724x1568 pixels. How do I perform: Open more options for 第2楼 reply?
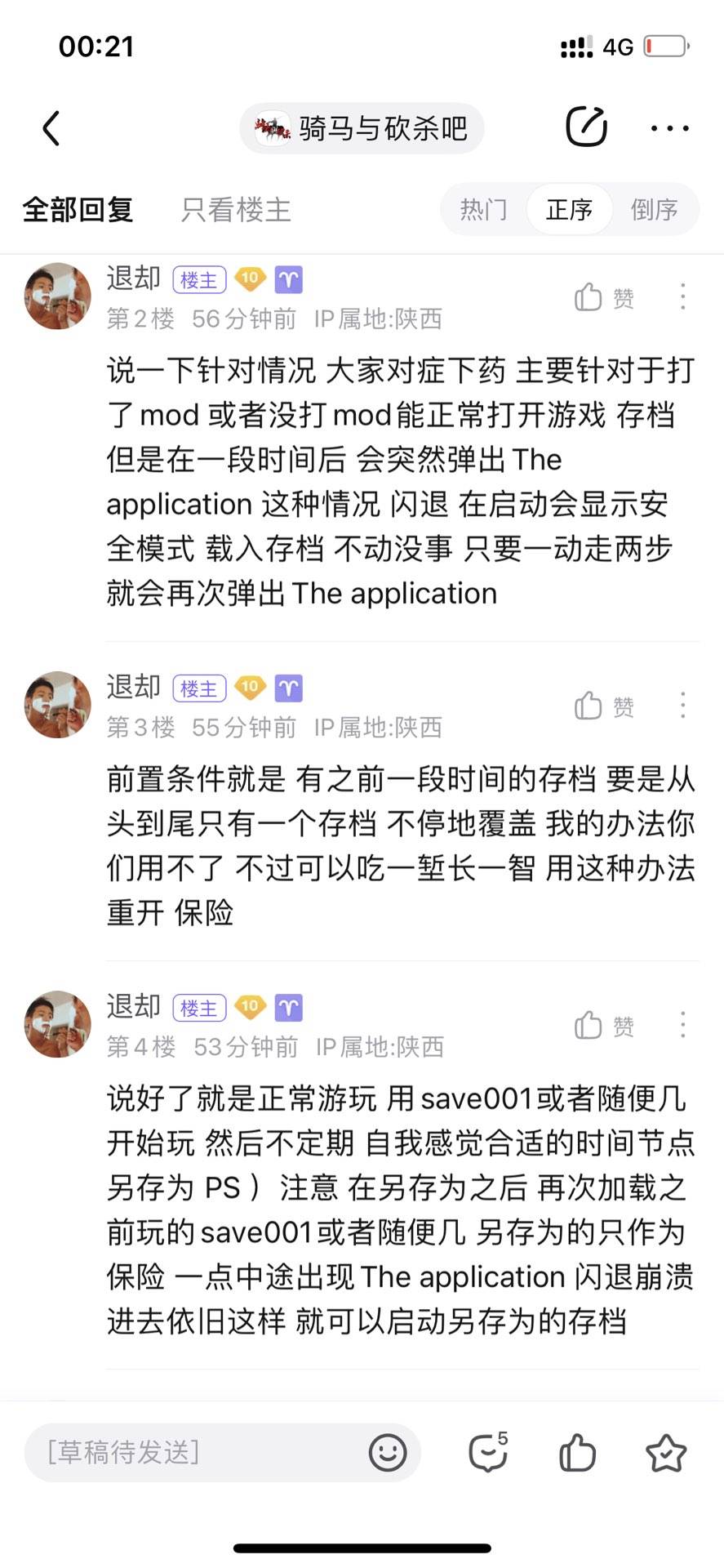click(x=682, y=296)
